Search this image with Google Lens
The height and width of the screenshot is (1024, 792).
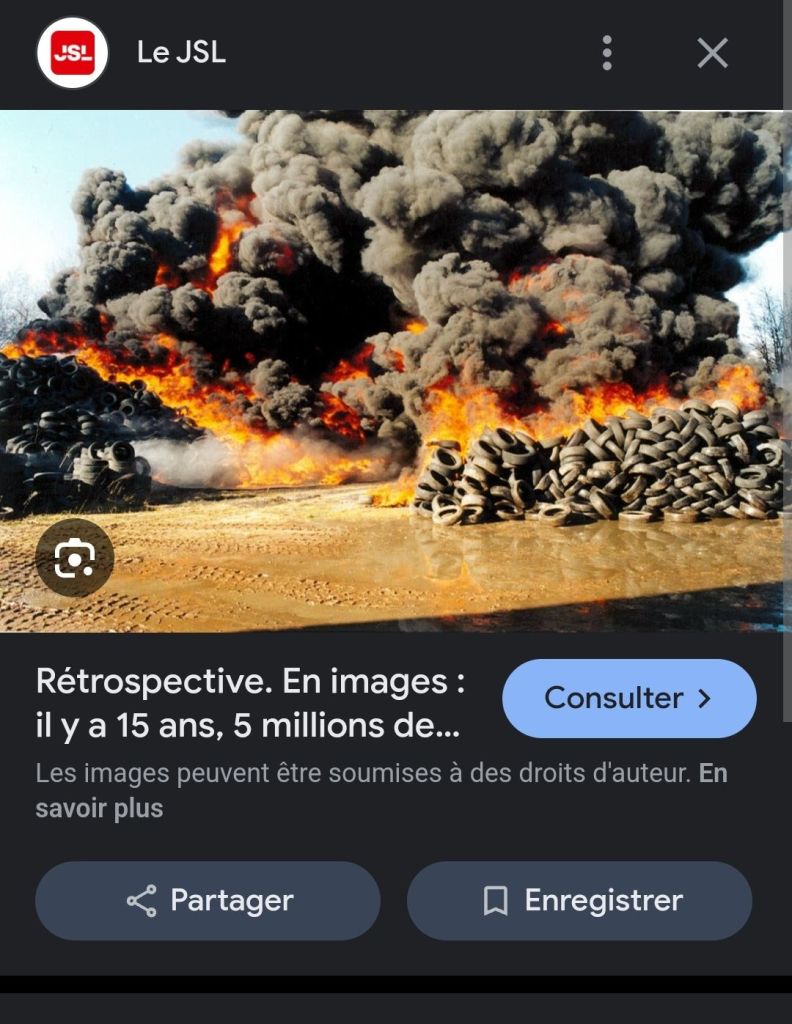pyautogui.click(x=75, y=558)
